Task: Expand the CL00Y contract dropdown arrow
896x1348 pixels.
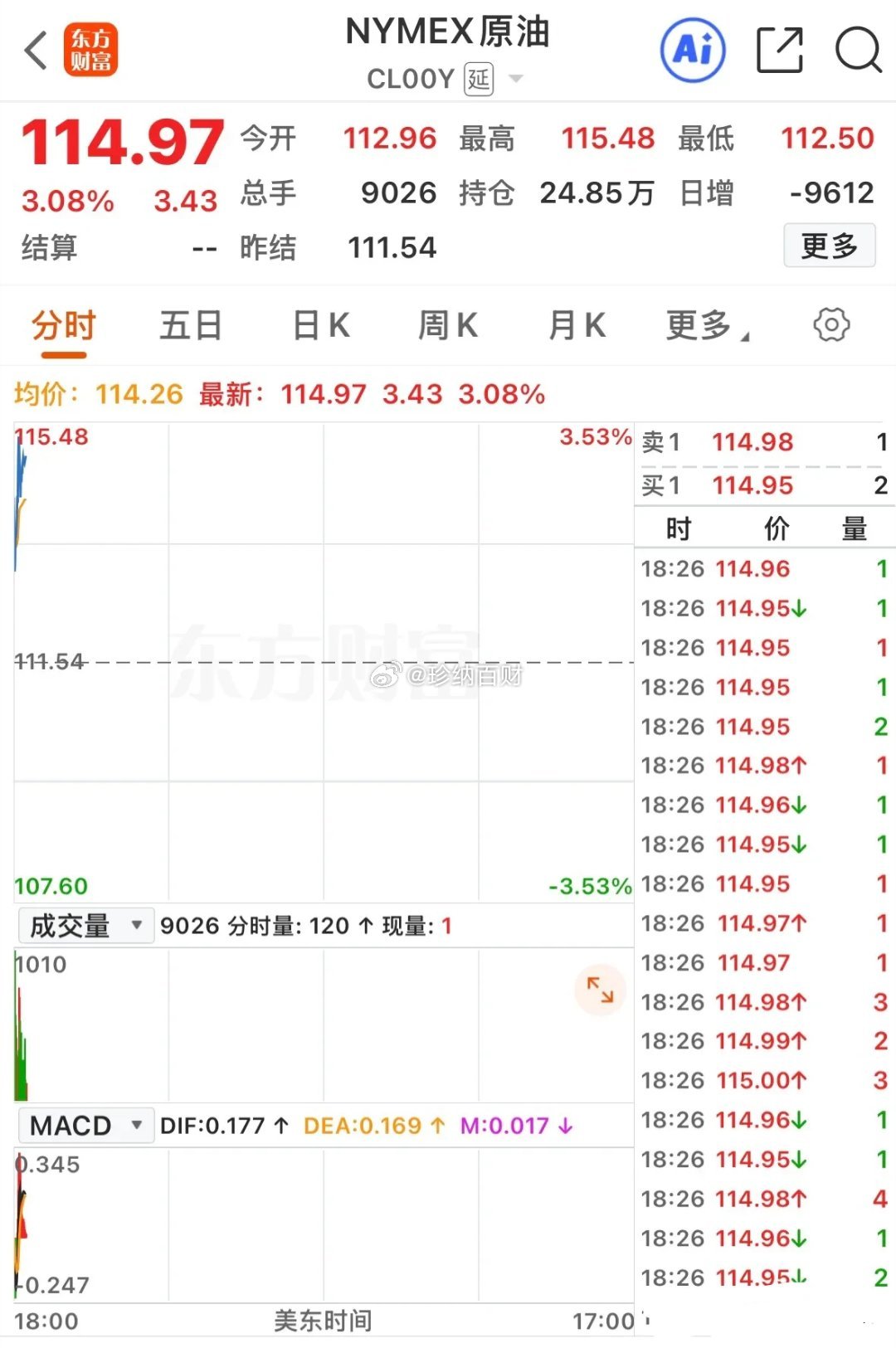Action: click(x=516, y=78)
